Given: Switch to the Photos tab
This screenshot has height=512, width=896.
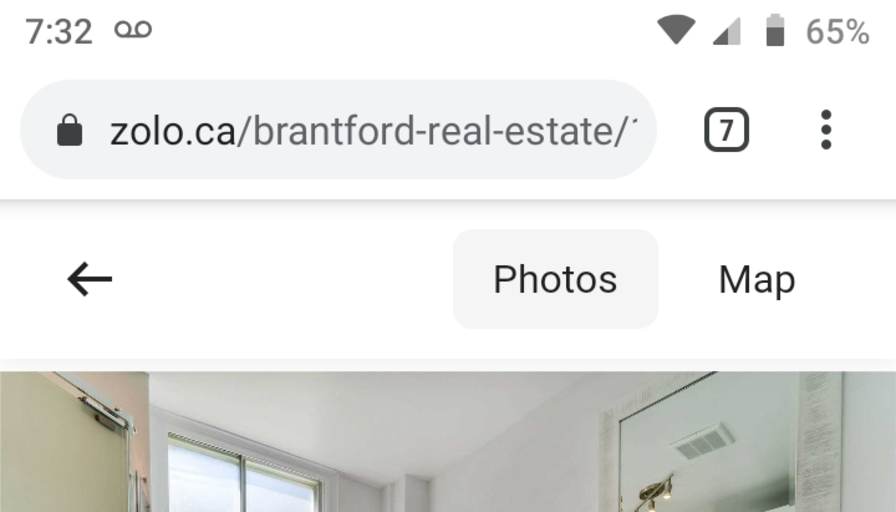Looking at the screenshot, I should pos(555,280).
